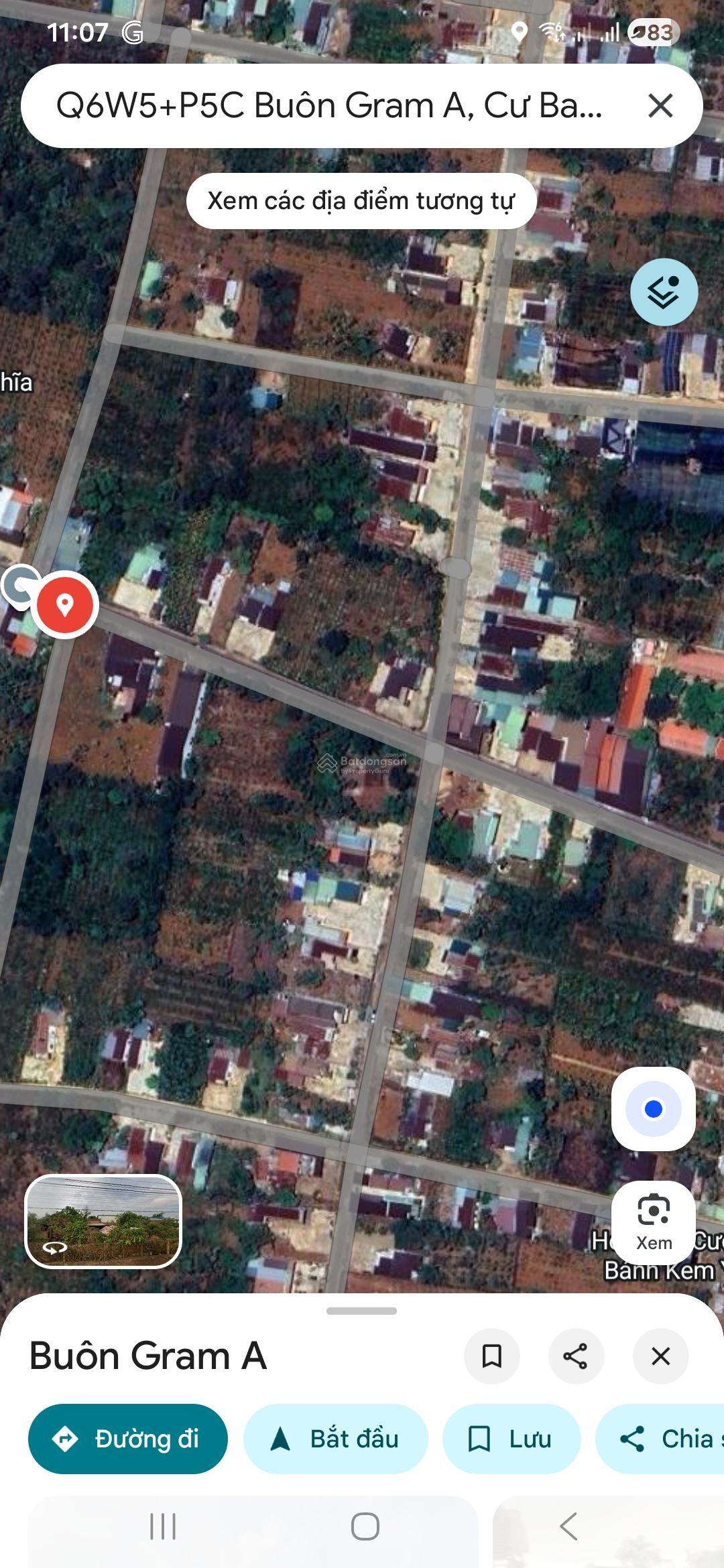The width and height of the screenshot is (724, 1568).
Task: Bookmark Buôn Gram A from header icon
Action: pos(492,1356)
